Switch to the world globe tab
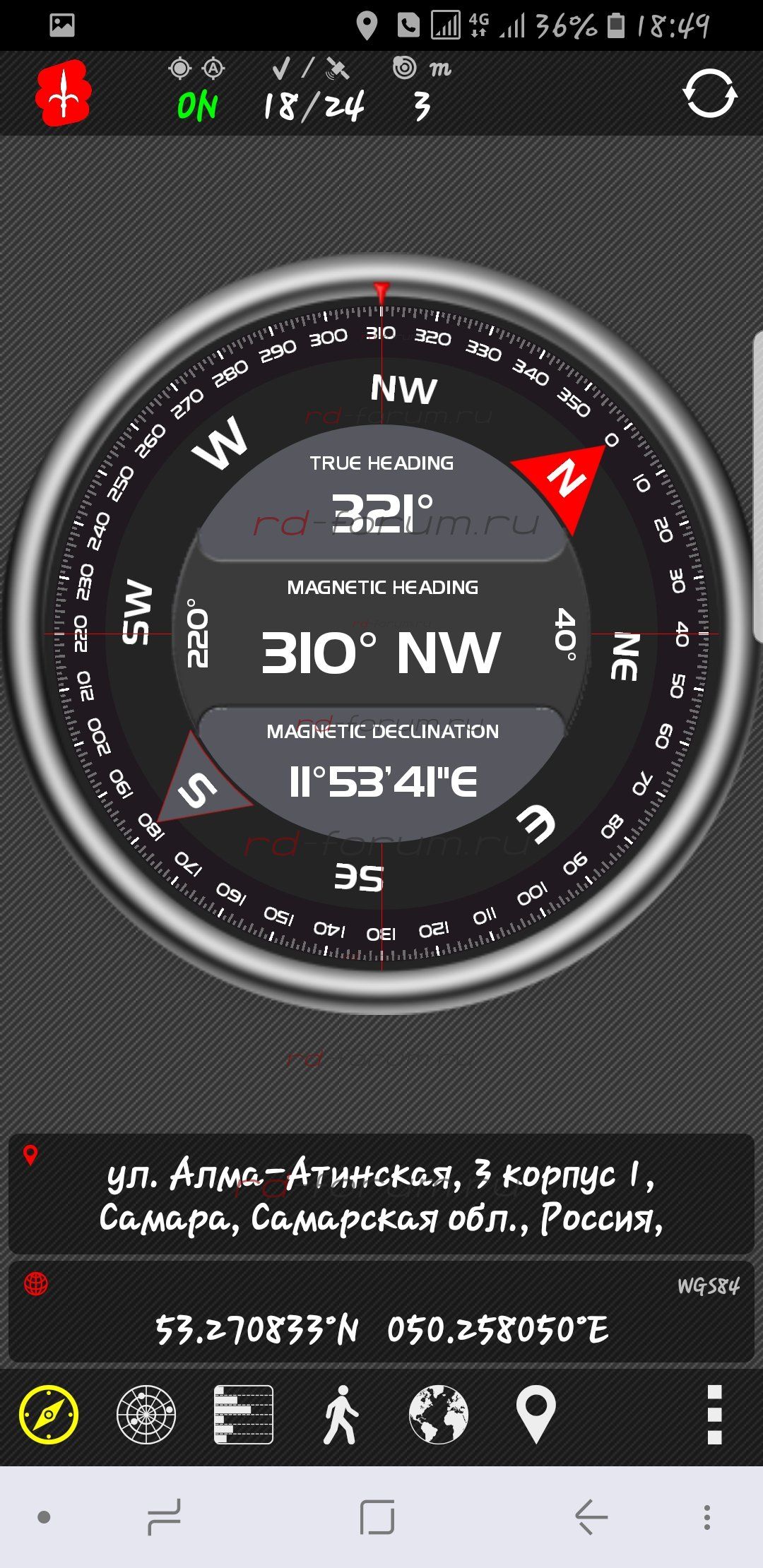Image resolution: width=763 pixels, height=1568 pixels. tap(438, 1414)
